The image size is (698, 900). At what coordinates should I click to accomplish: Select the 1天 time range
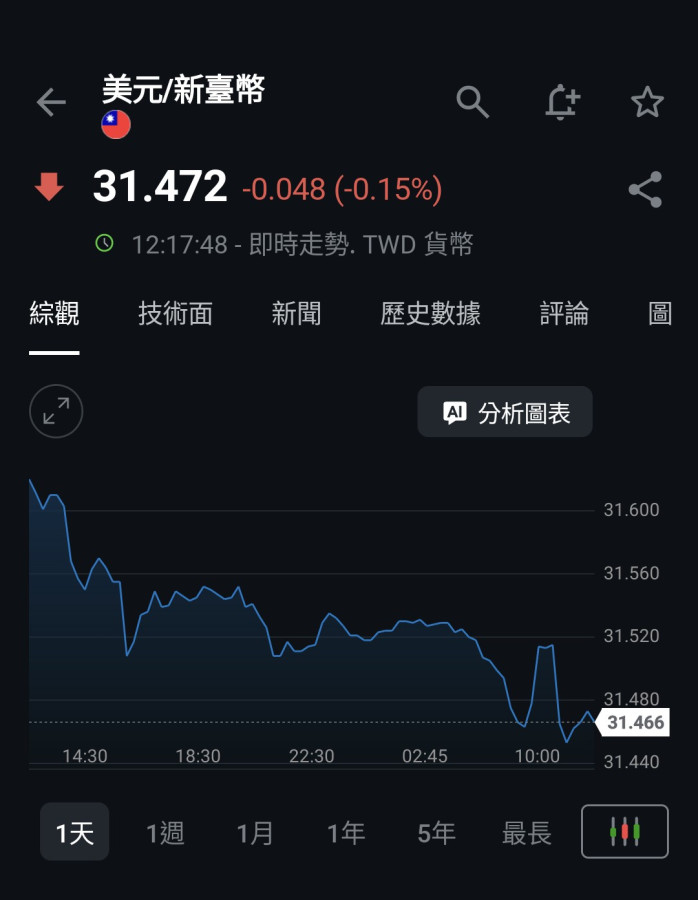(75, 832)
